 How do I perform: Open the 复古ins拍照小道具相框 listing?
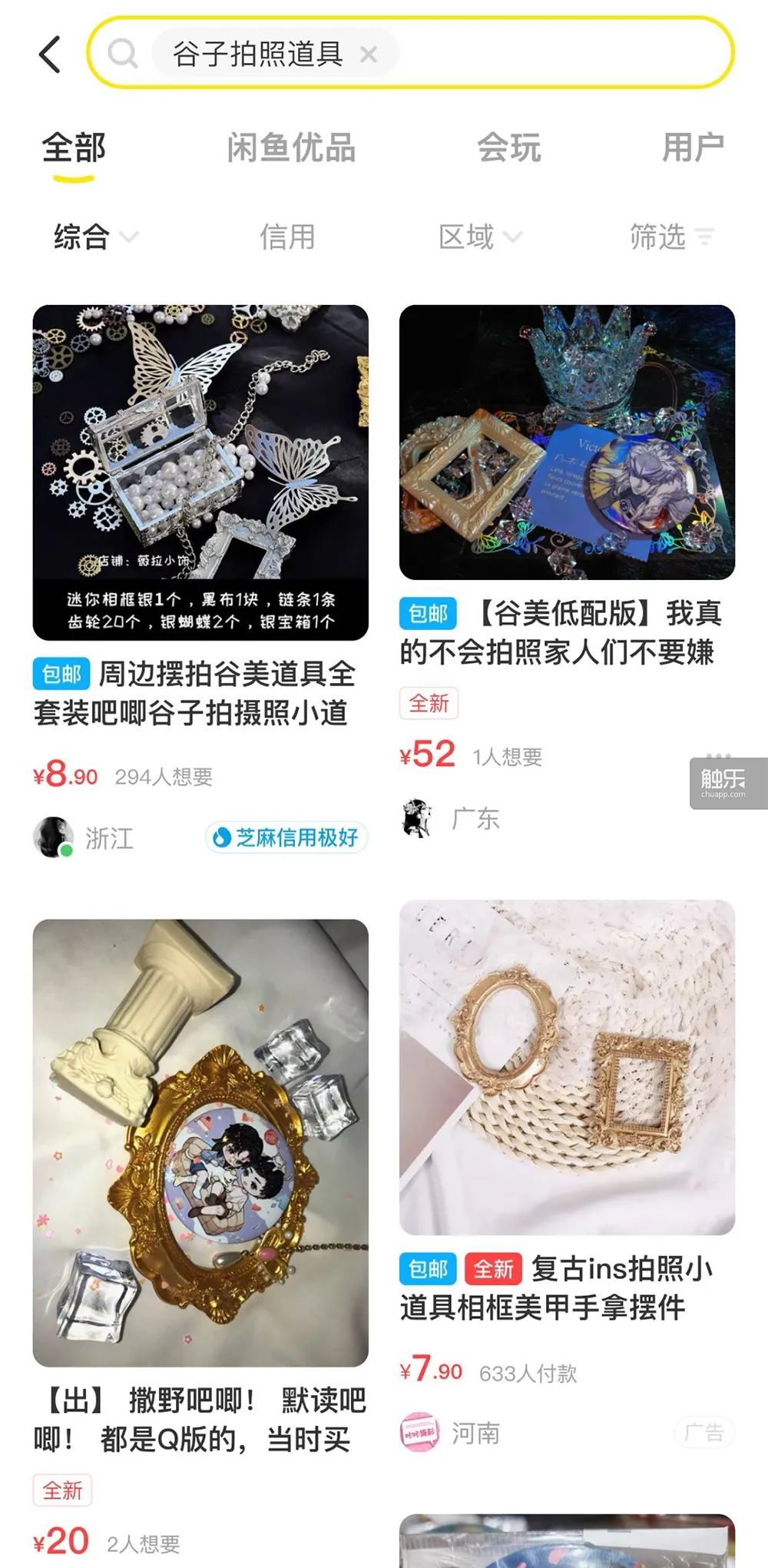point(567,1067)
